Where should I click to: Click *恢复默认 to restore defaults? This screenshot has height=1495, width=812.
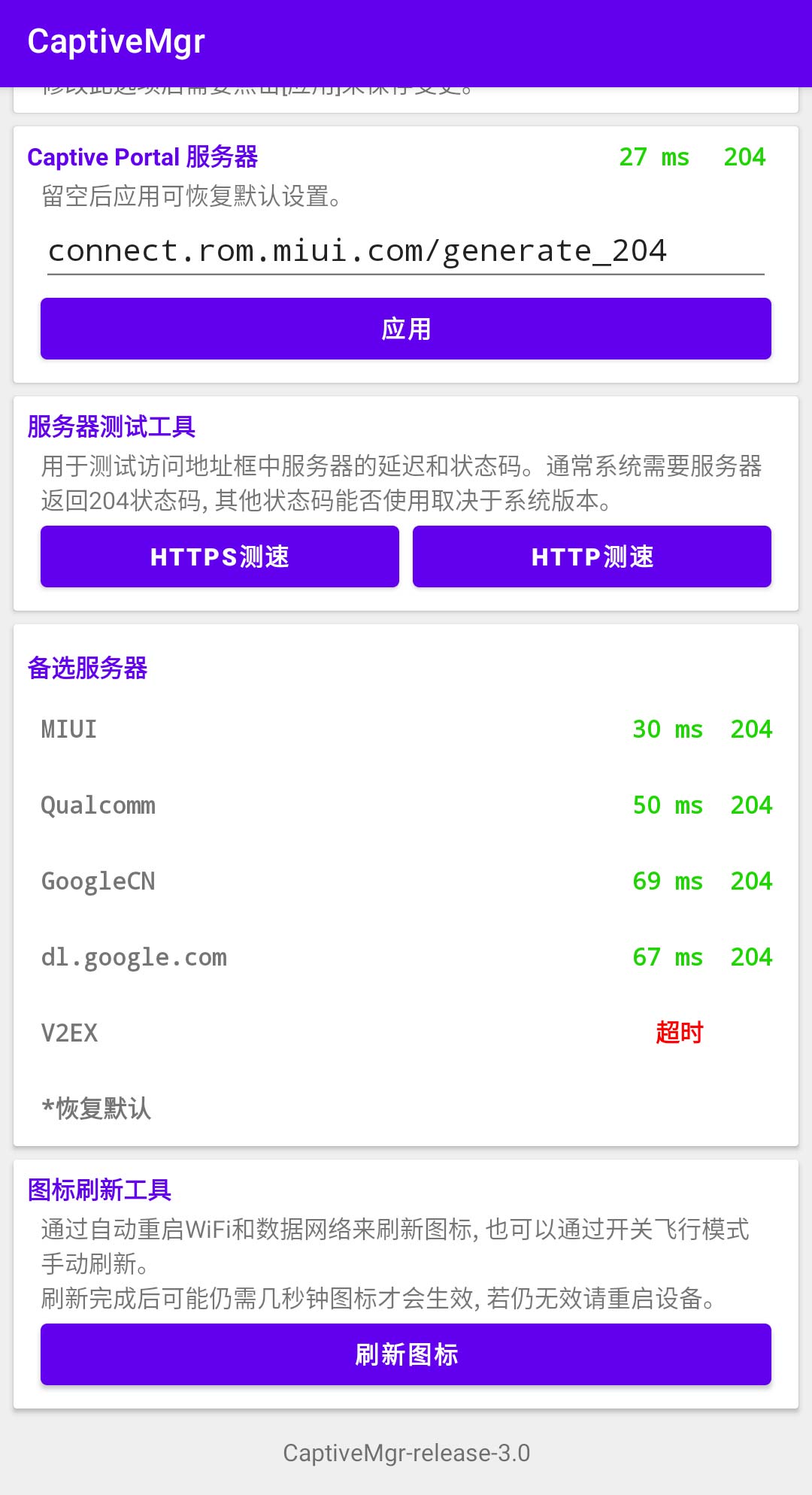(96, 1108)
